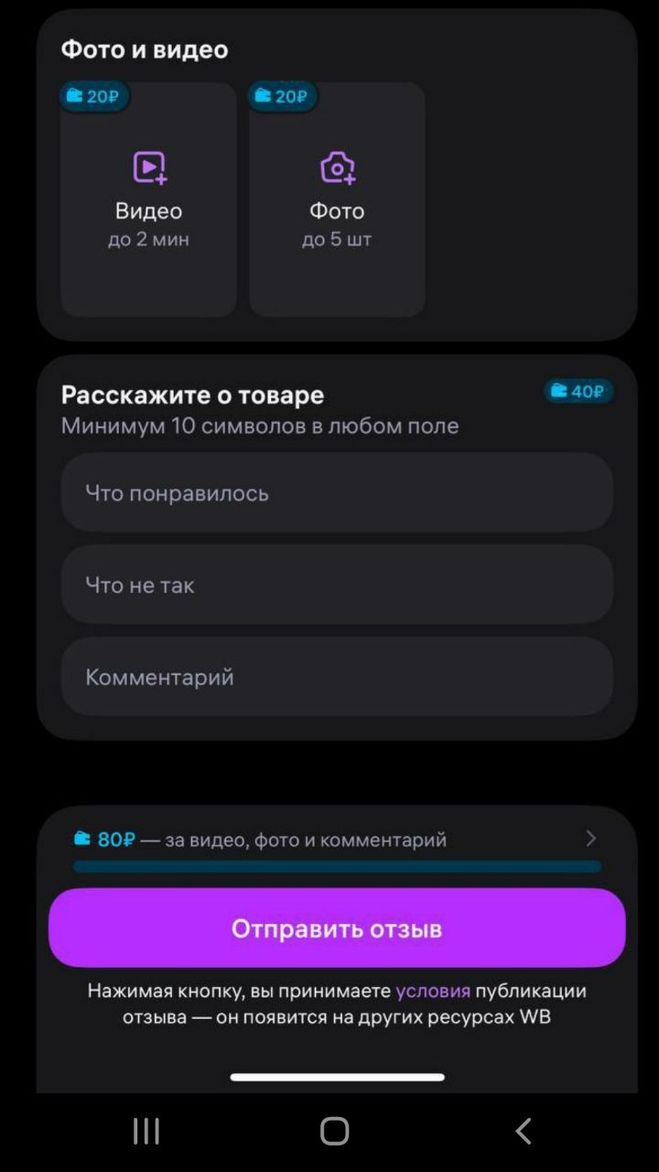
Task: Open the 'условия' publication terms link
Action: pos(432,991)
